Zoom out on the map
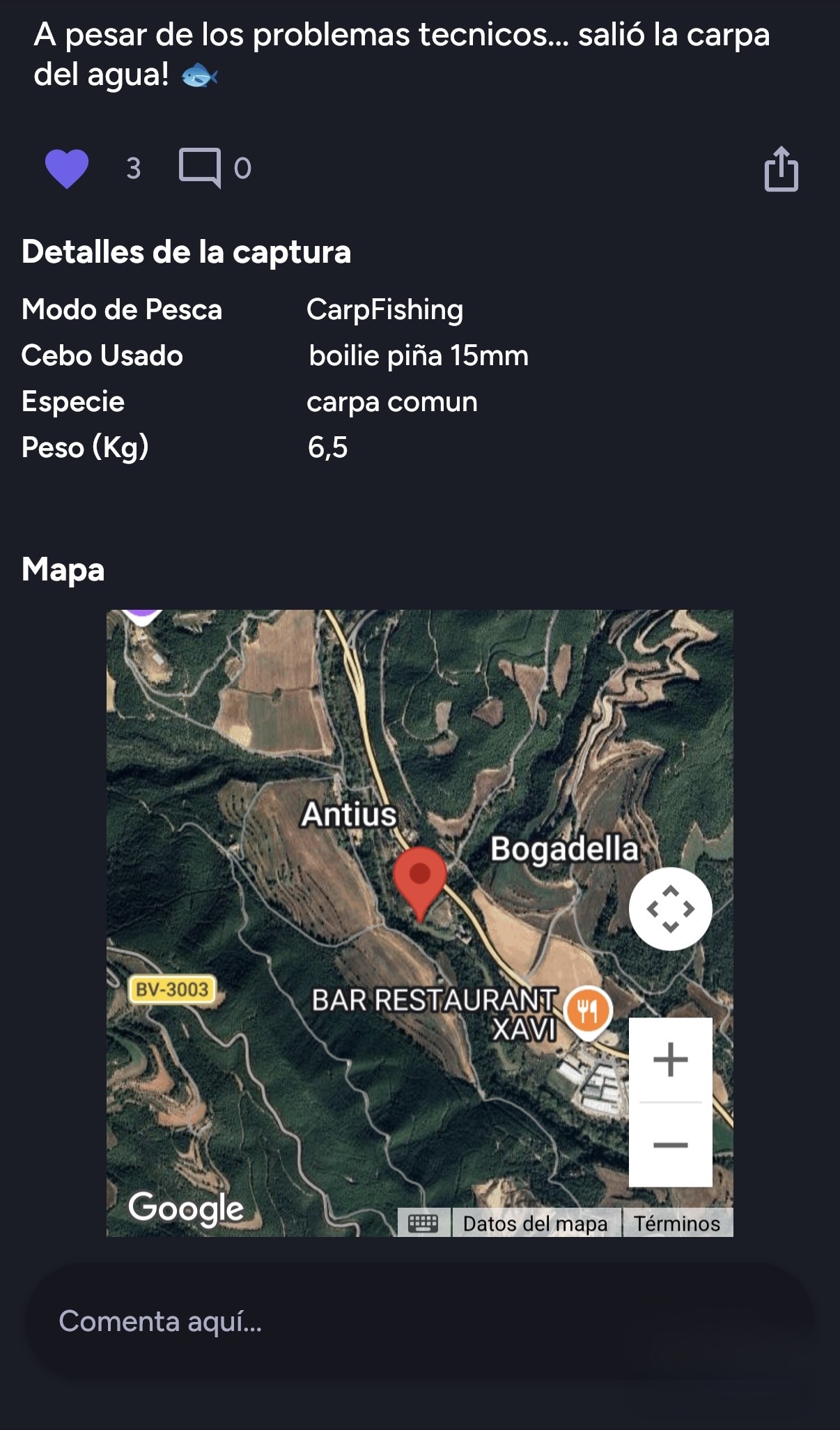 tap(670, 1145)
